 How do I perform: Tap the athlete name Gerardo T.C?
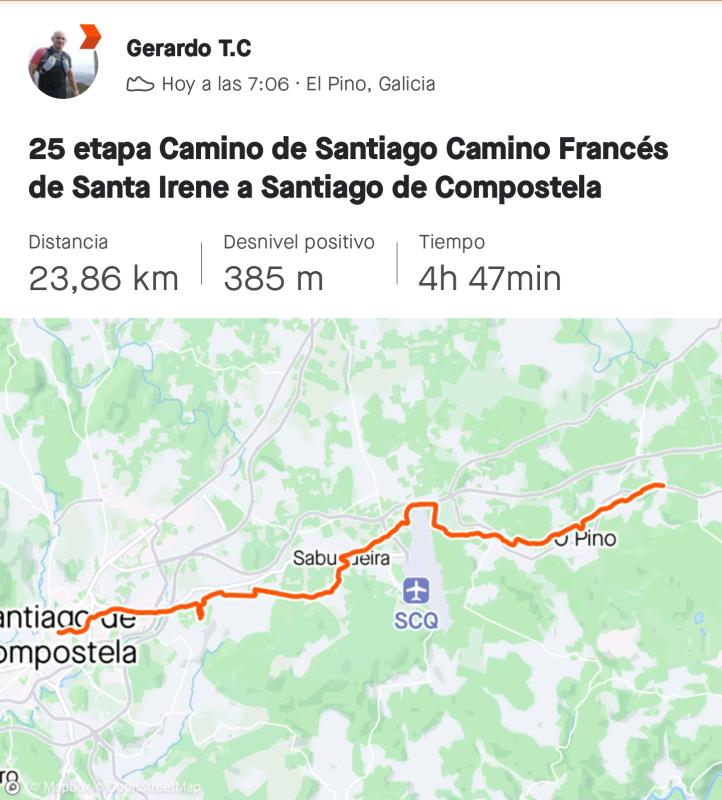[x=189, y=47]
